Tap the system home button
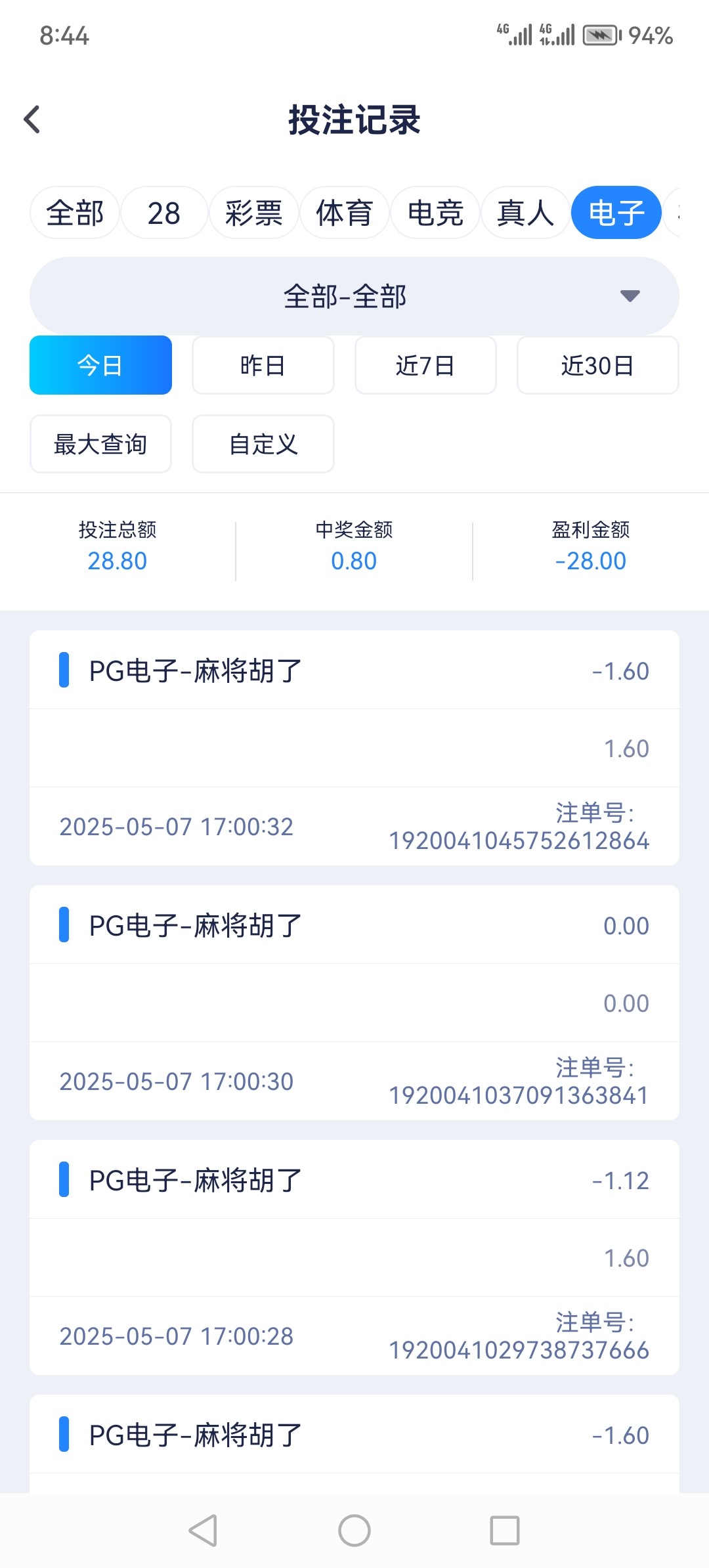 click(x=354, y=1531)
